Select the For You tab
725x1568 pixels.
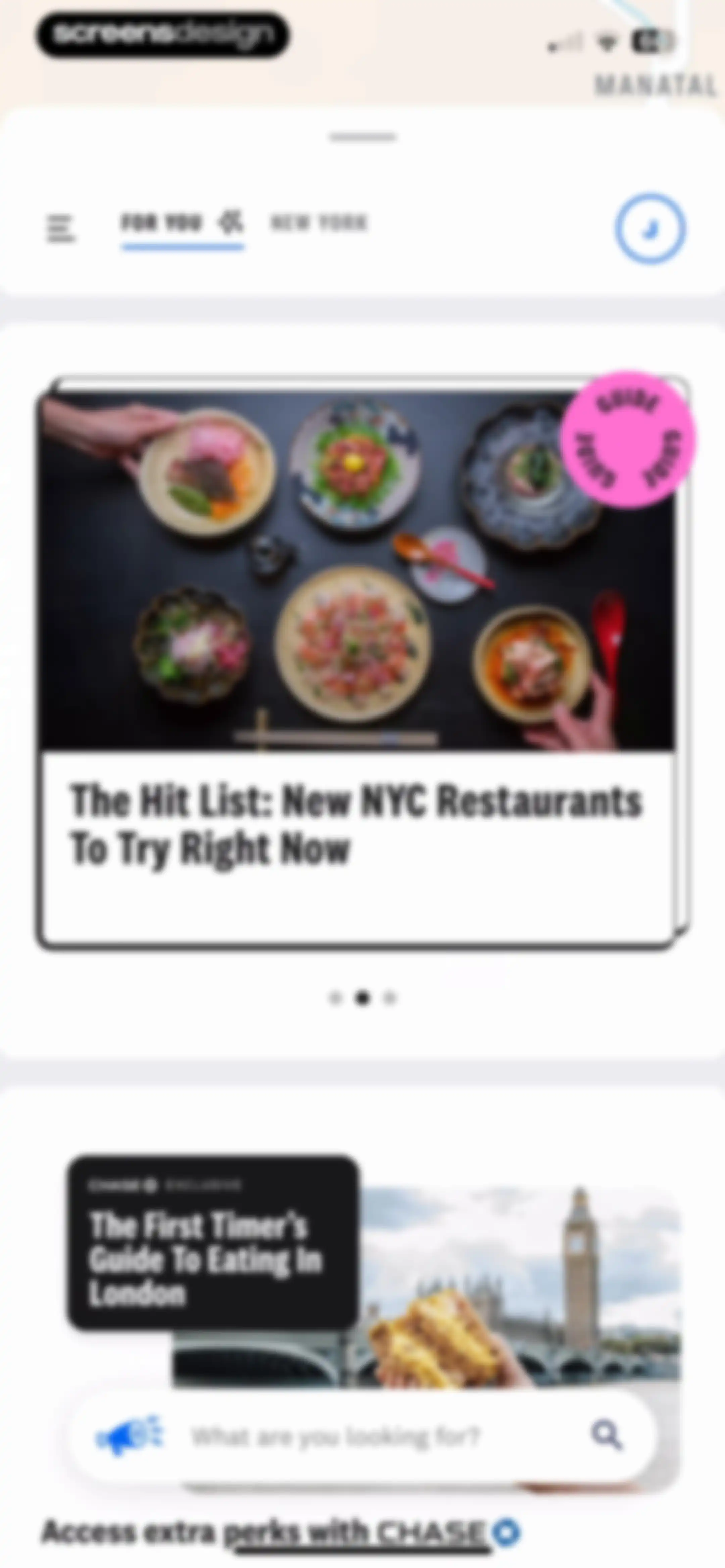pyautogui.click(x=182, y=223)
